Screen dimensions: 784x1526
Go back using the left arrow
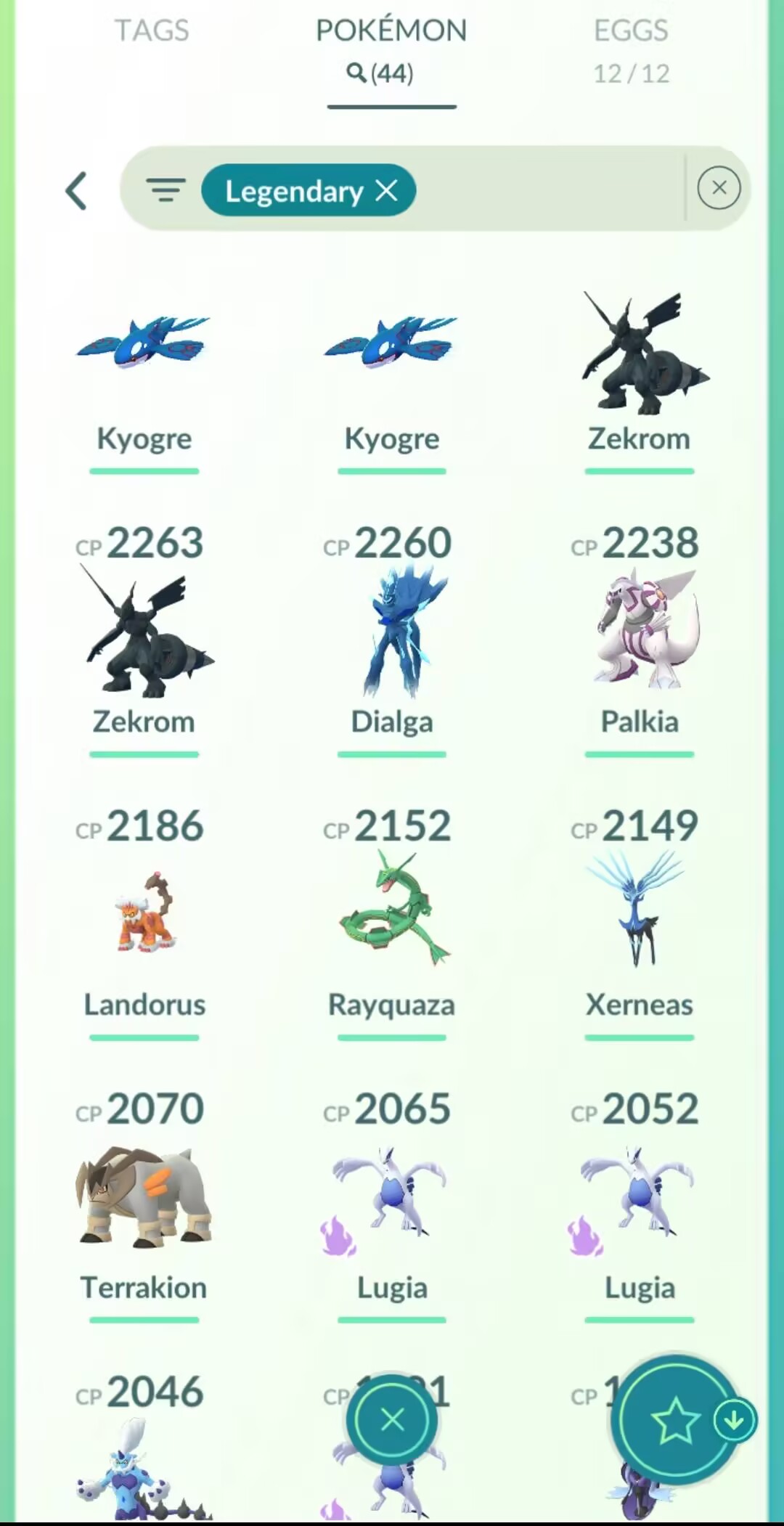coord(77,191)
